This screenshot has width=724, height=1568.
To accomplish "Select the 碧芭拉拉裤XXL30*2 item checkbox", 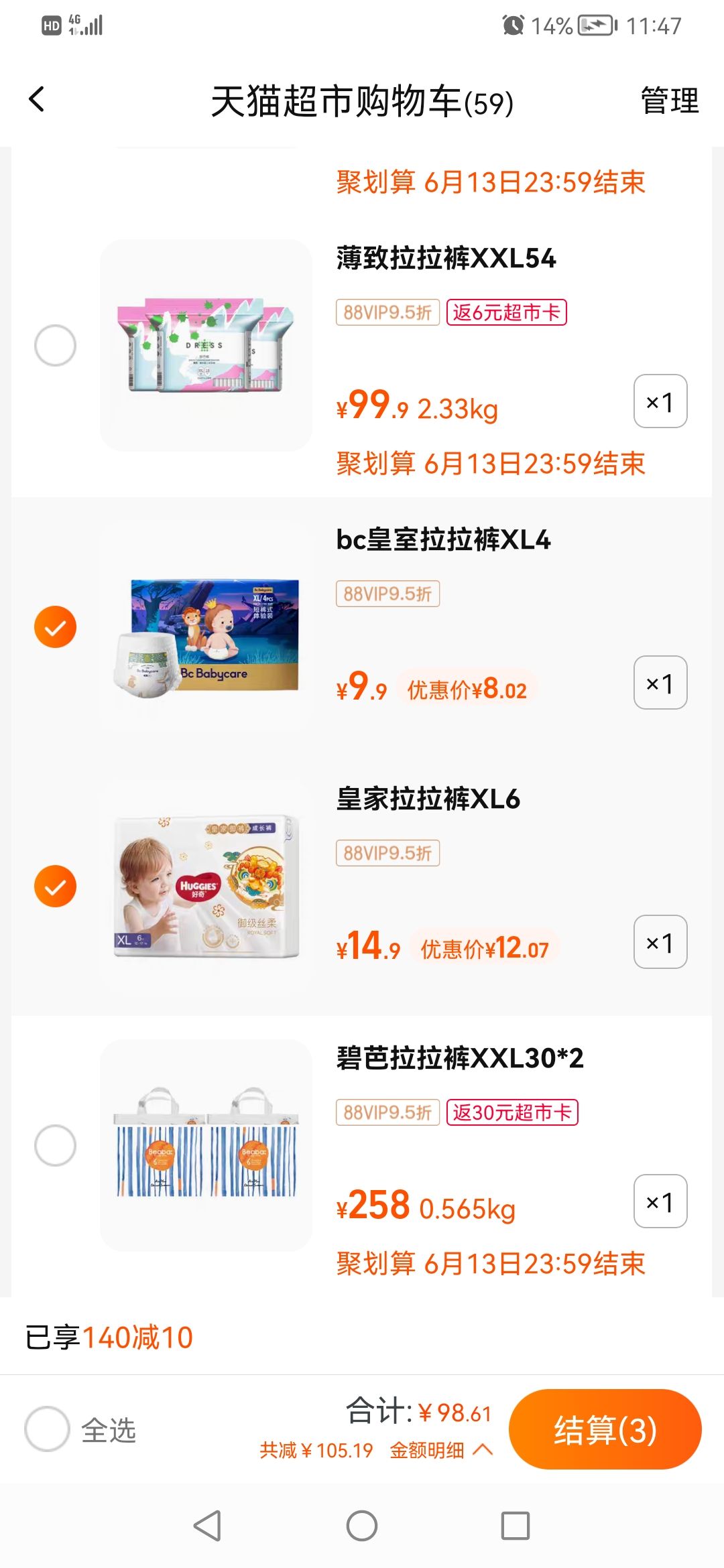I will (55, 1145).
